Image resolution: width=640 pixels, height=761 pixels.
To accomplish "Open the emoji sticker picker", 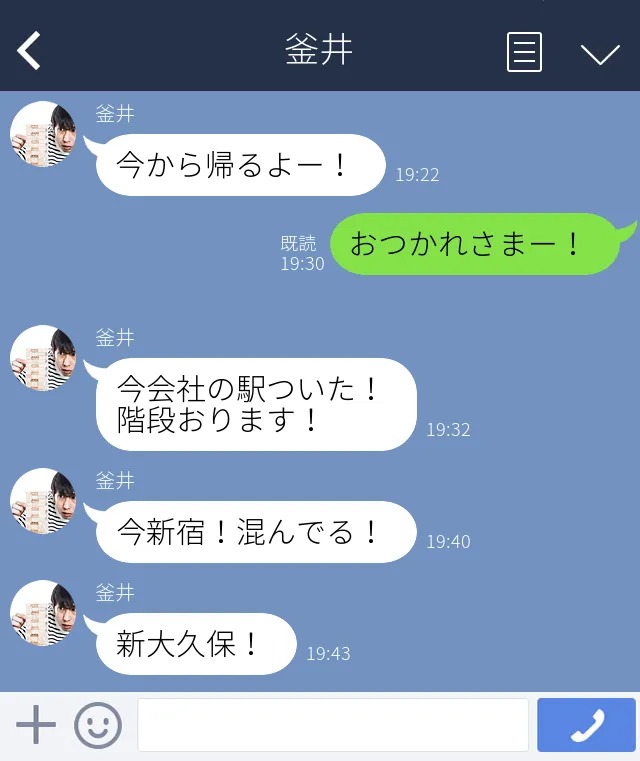I will (98, 725).
